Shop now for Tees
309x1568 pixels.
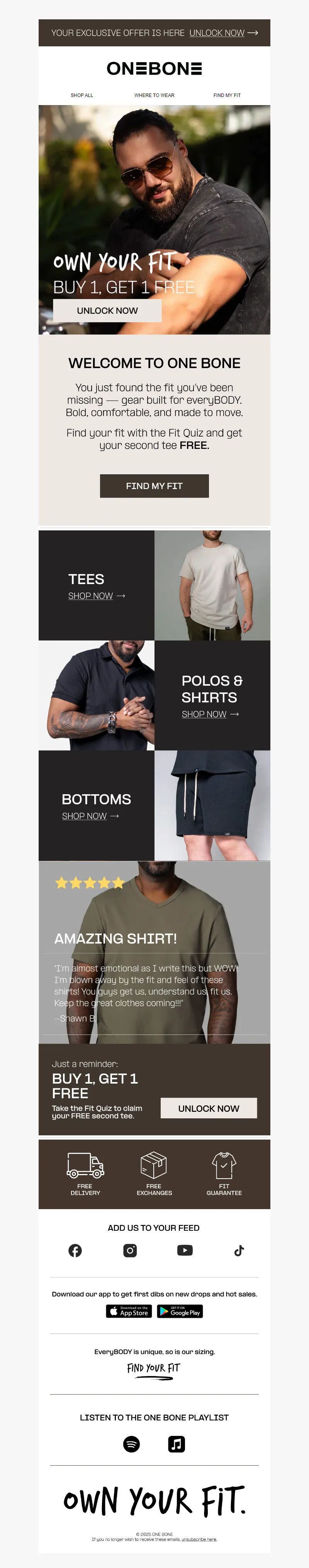pyautogui.click(x=91, y=596)
